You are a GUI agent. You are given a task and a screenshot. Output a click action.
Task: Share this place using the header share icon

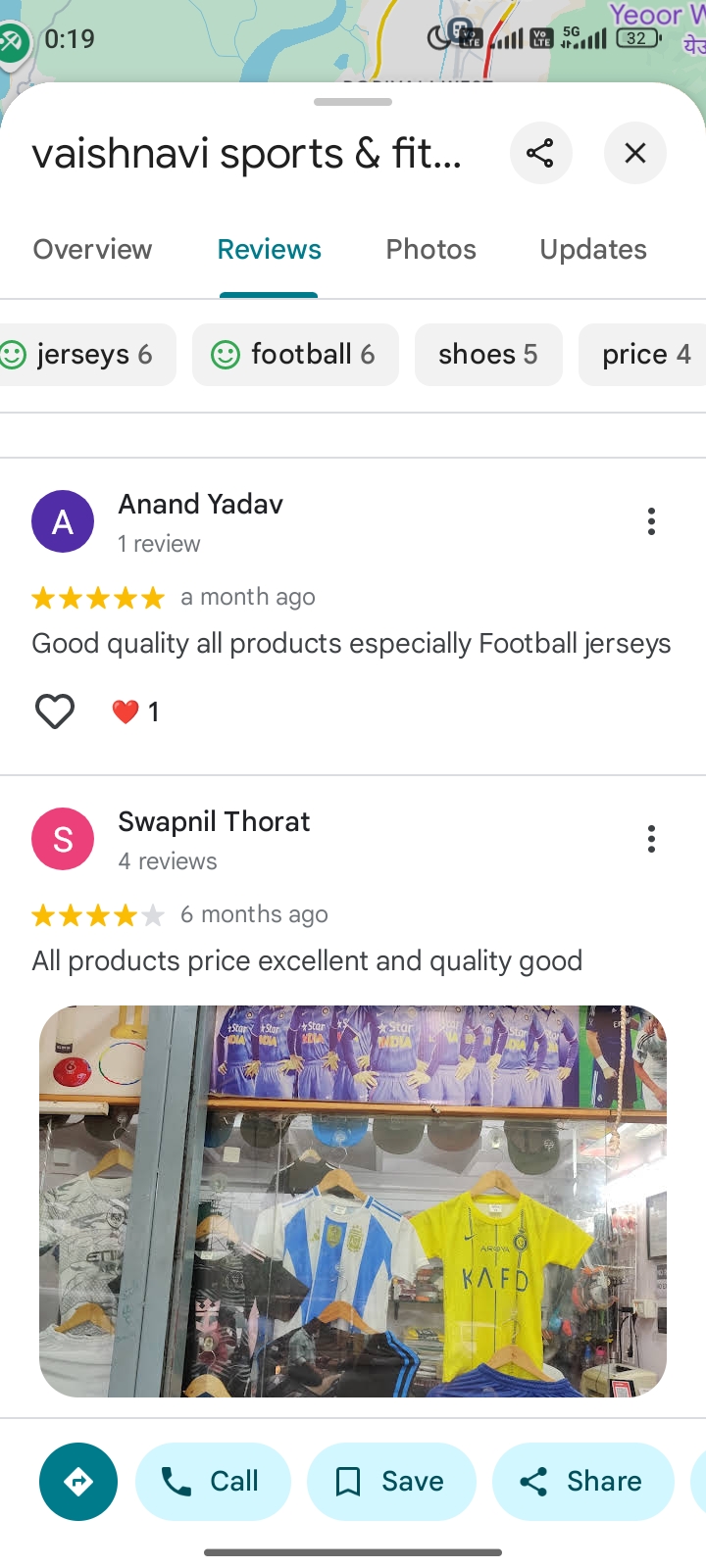click(540, 153)
